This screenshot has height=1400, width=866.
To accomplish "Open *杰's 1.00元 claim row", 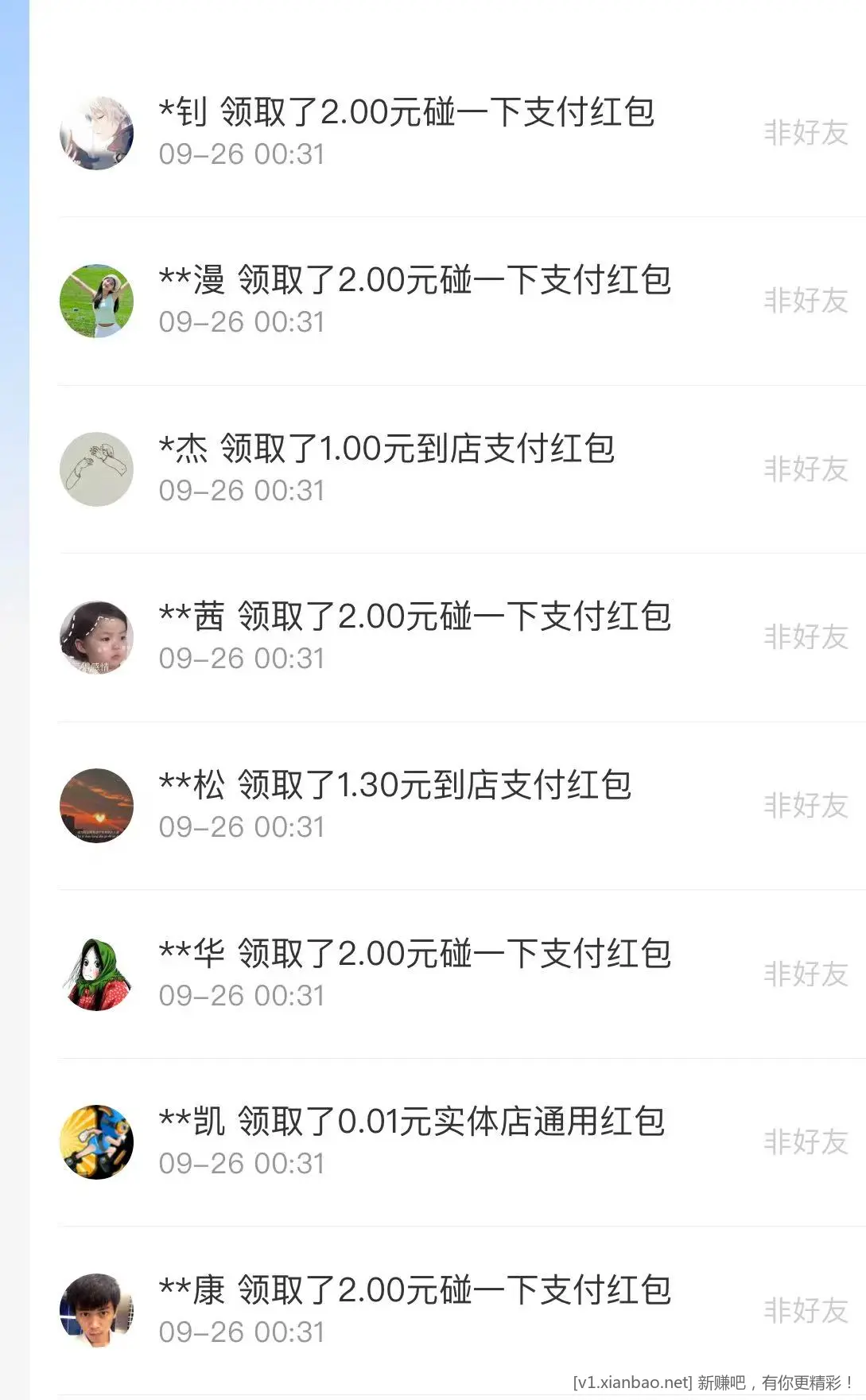I will [386, 469].
